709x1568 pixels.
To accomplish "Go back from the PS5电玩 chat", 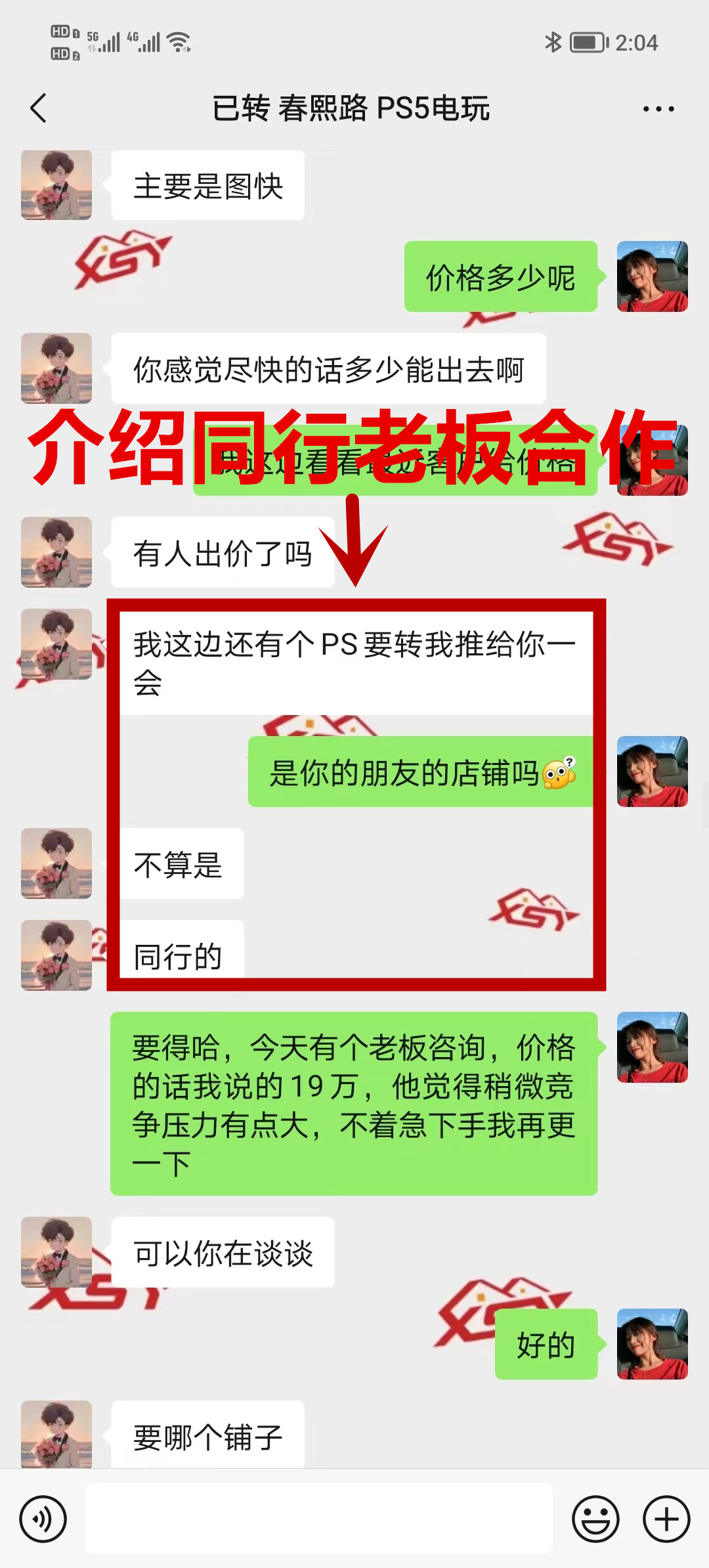I will click(x=39, y=108).
